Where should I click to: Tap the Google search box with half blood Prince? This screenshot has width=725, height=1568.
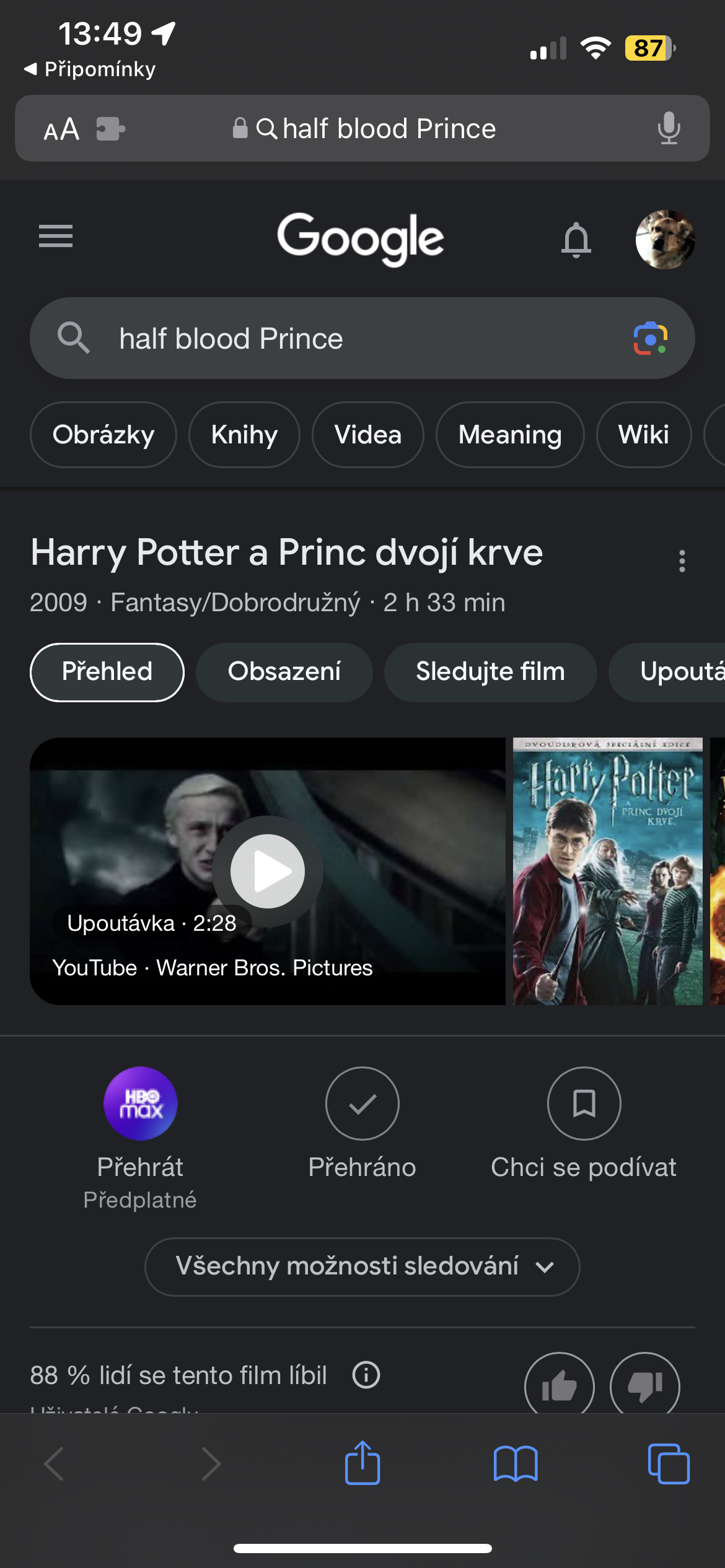point(347,339)
